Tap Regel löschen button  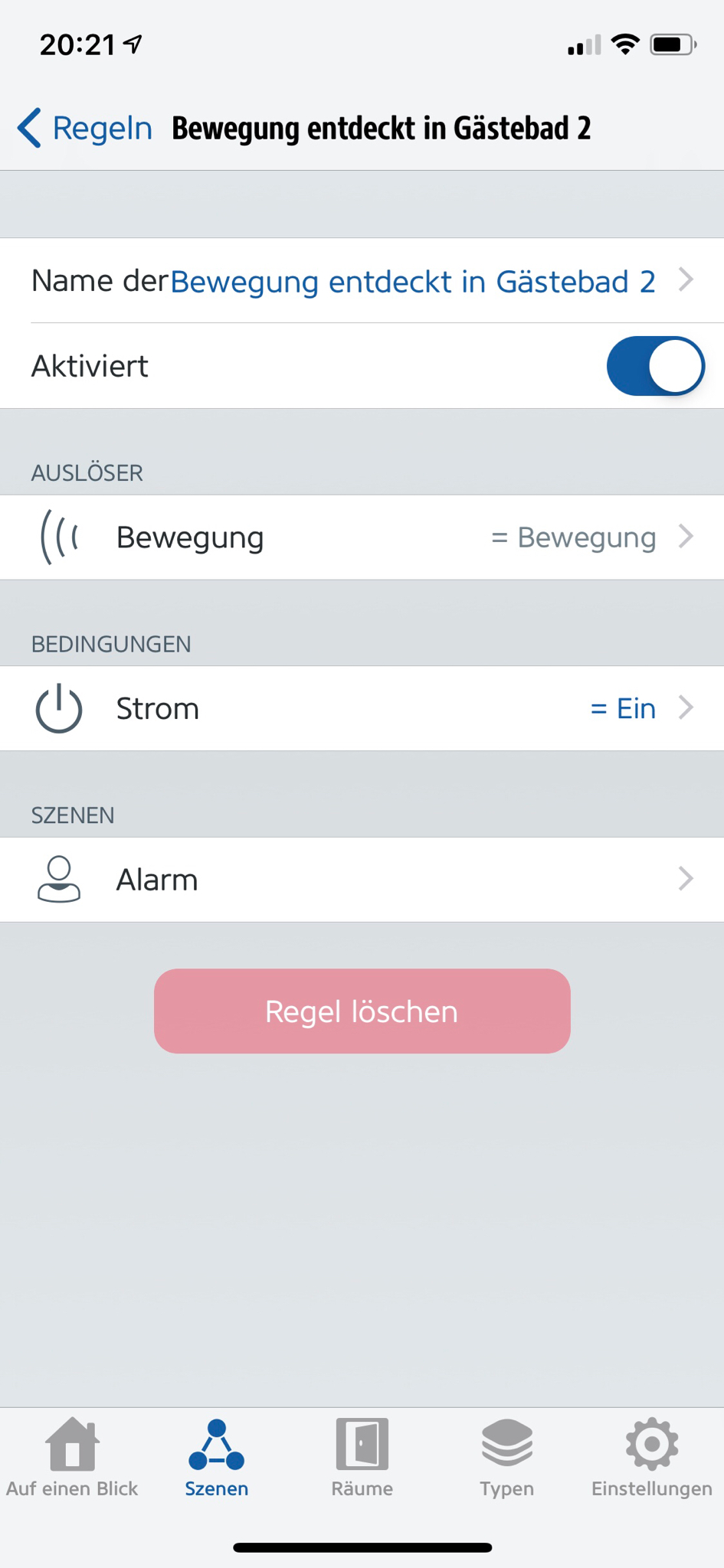pyautogui.click(x=362, y=1011)
